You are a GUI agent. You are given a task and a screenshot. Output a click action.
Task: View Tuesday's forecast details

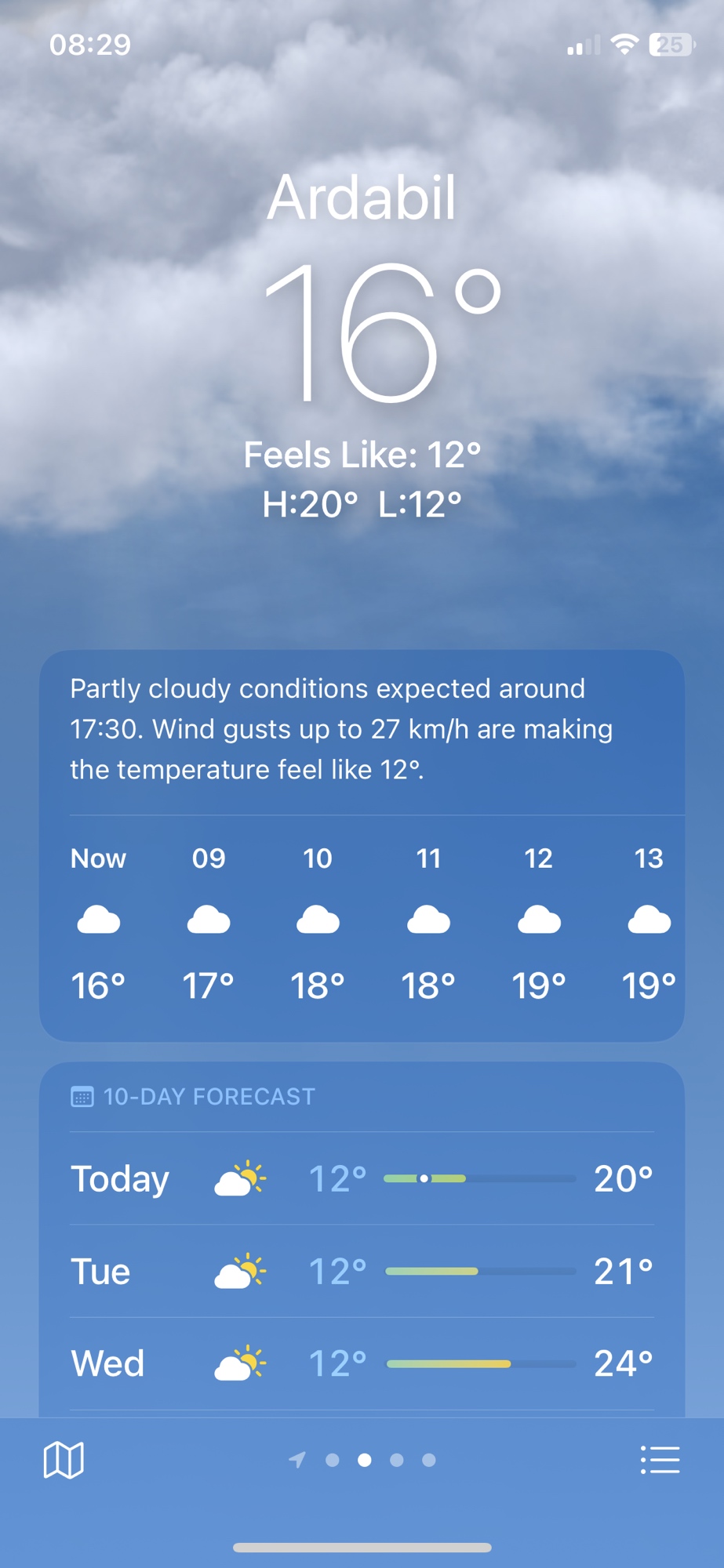pyautogui.click(x=362, y=1271)
